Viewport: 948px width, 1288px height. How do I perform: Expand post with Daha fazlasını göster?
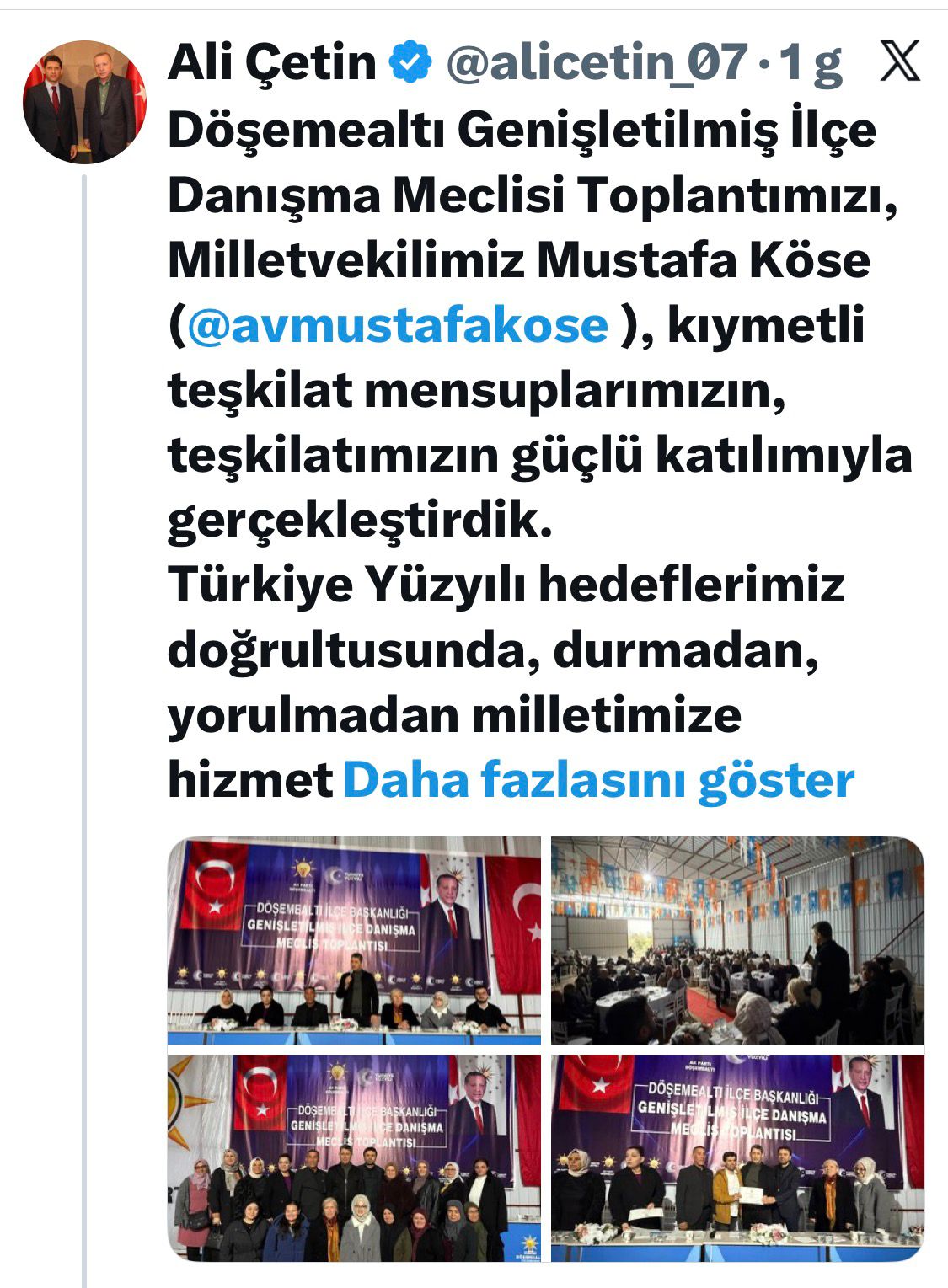click(598, 780)
